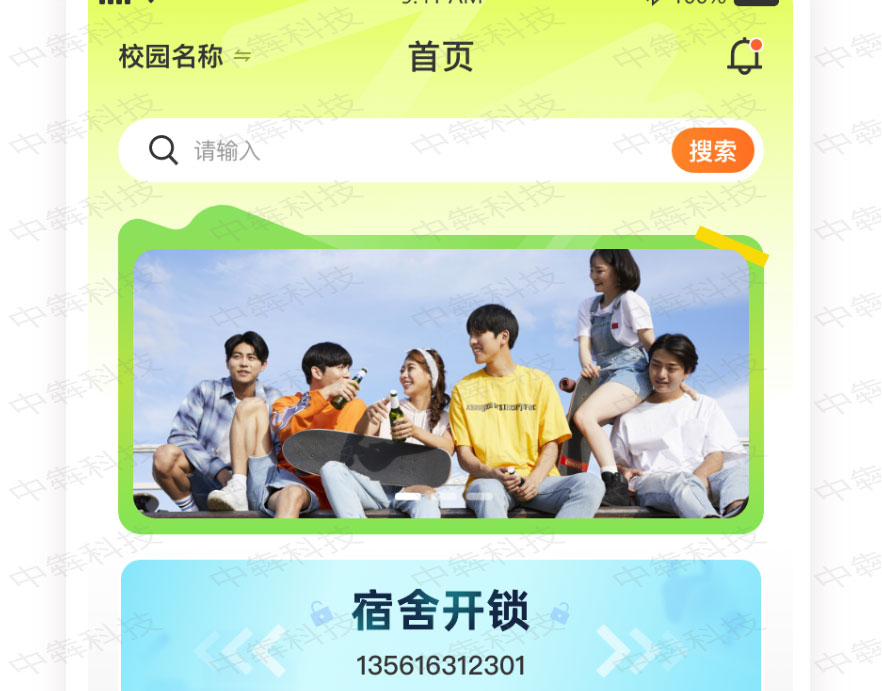882x691 pixels.
Task: Switch campus via 校园名称 selector
Action: (x=184, y=57)
